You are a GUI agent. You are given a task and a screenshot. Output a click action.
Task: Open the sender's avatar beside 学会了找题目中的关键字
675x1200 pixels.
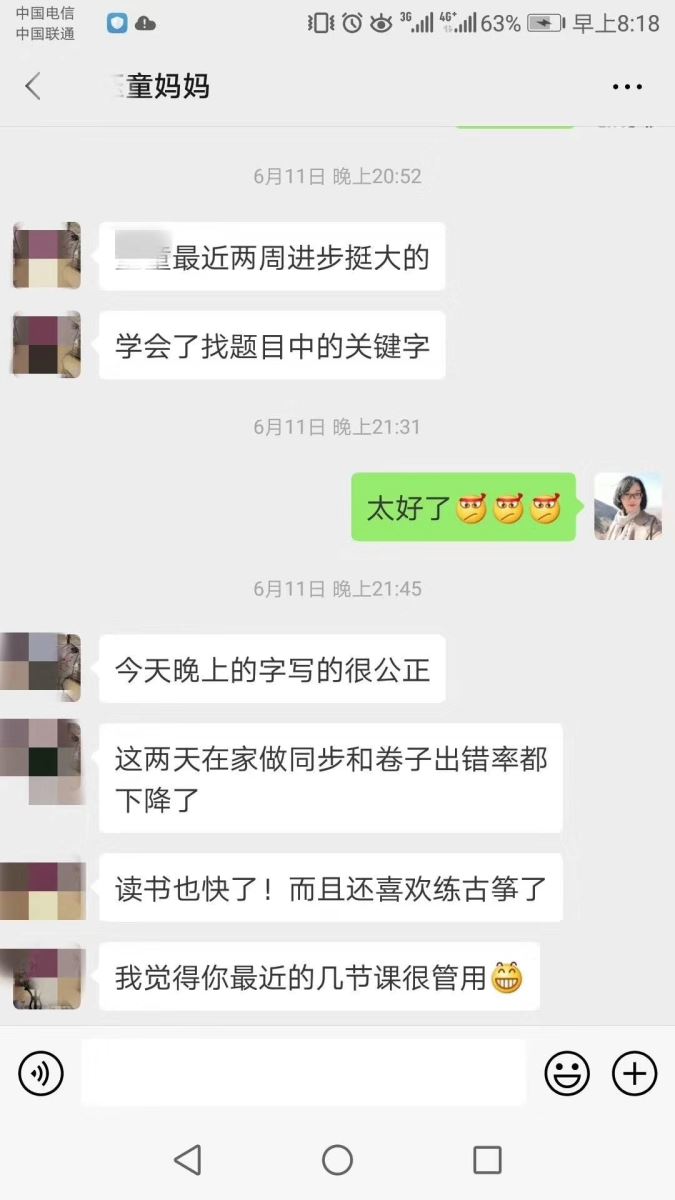pyautogui.click(x=47, y=344)
